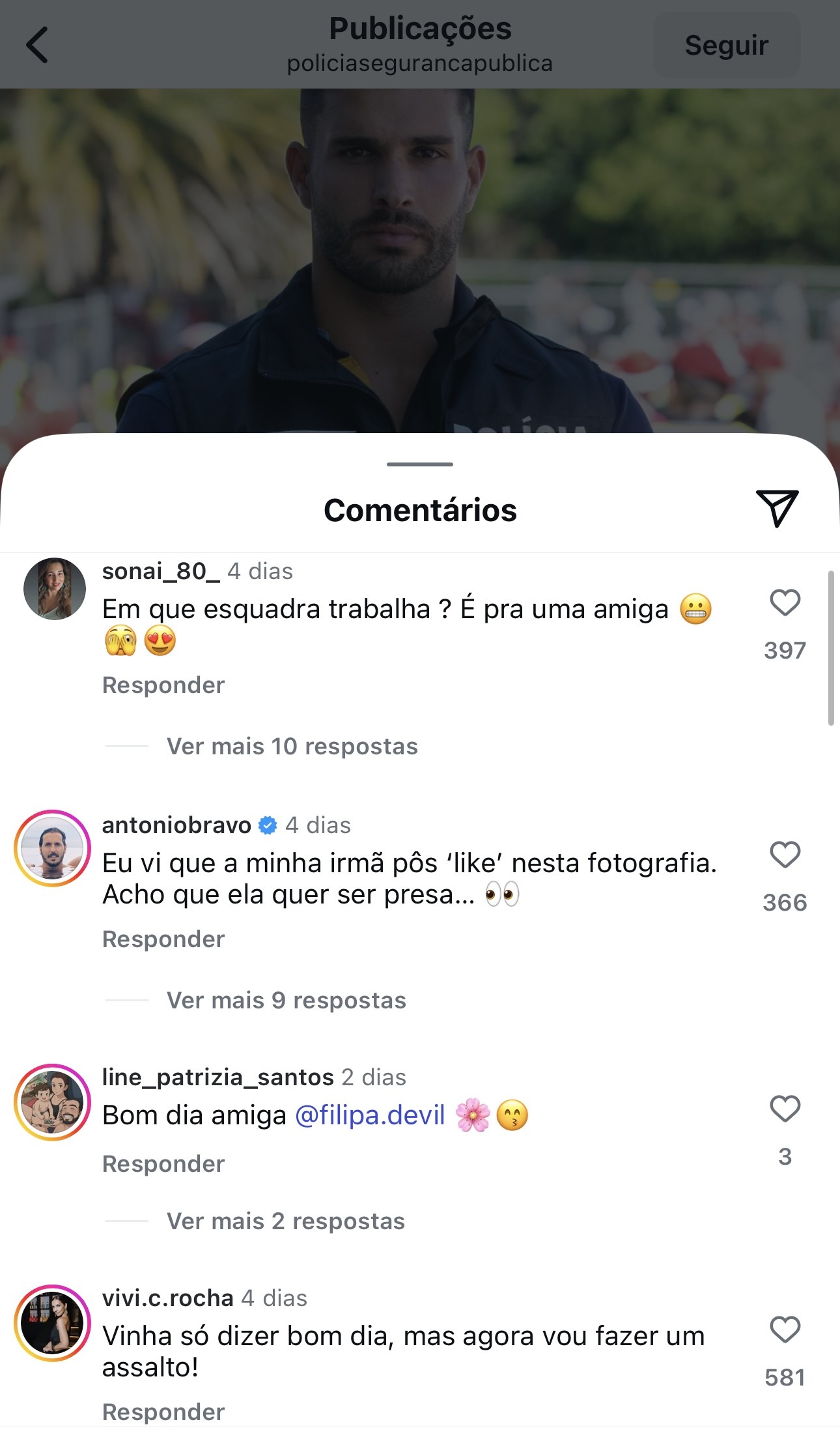The height and width of the screenshot is (1437, 840).
Task: Reply to line_patrizia_santos's comment
Action: point(163,1163)
